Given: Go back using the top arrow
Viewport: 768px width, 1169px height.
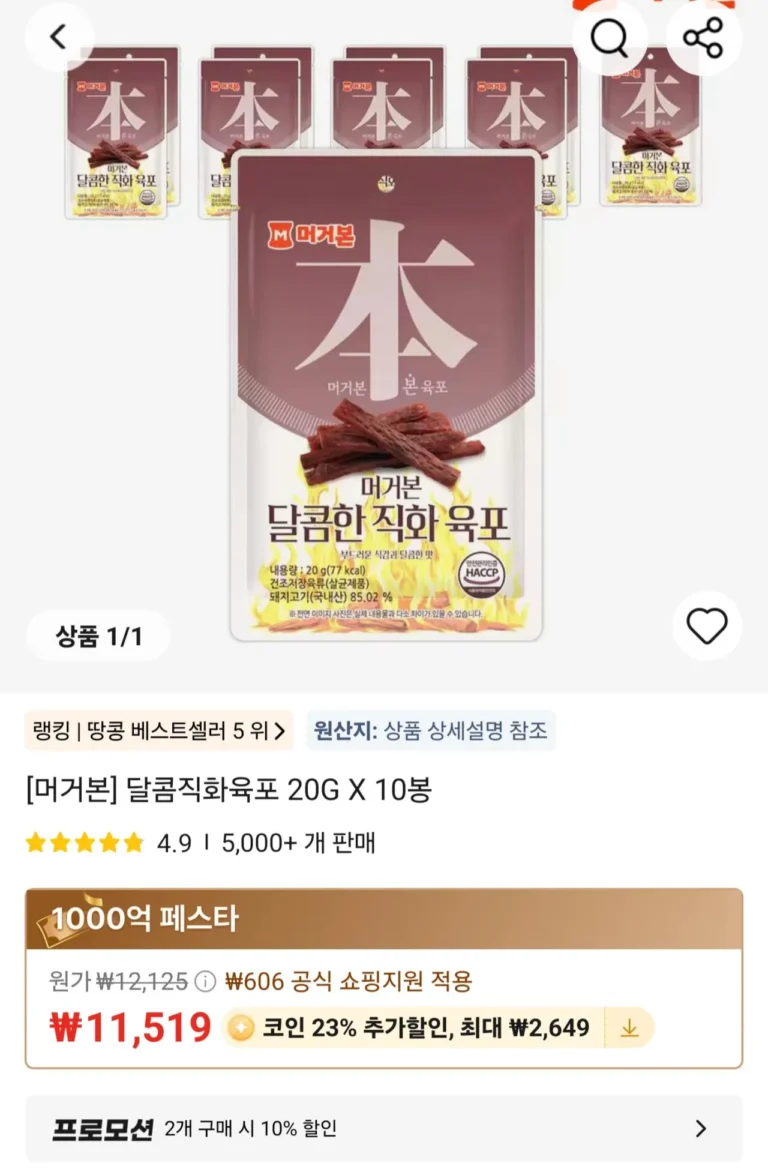Looking at the screenshot, I should pyautogui.click(x=59, y=37).
